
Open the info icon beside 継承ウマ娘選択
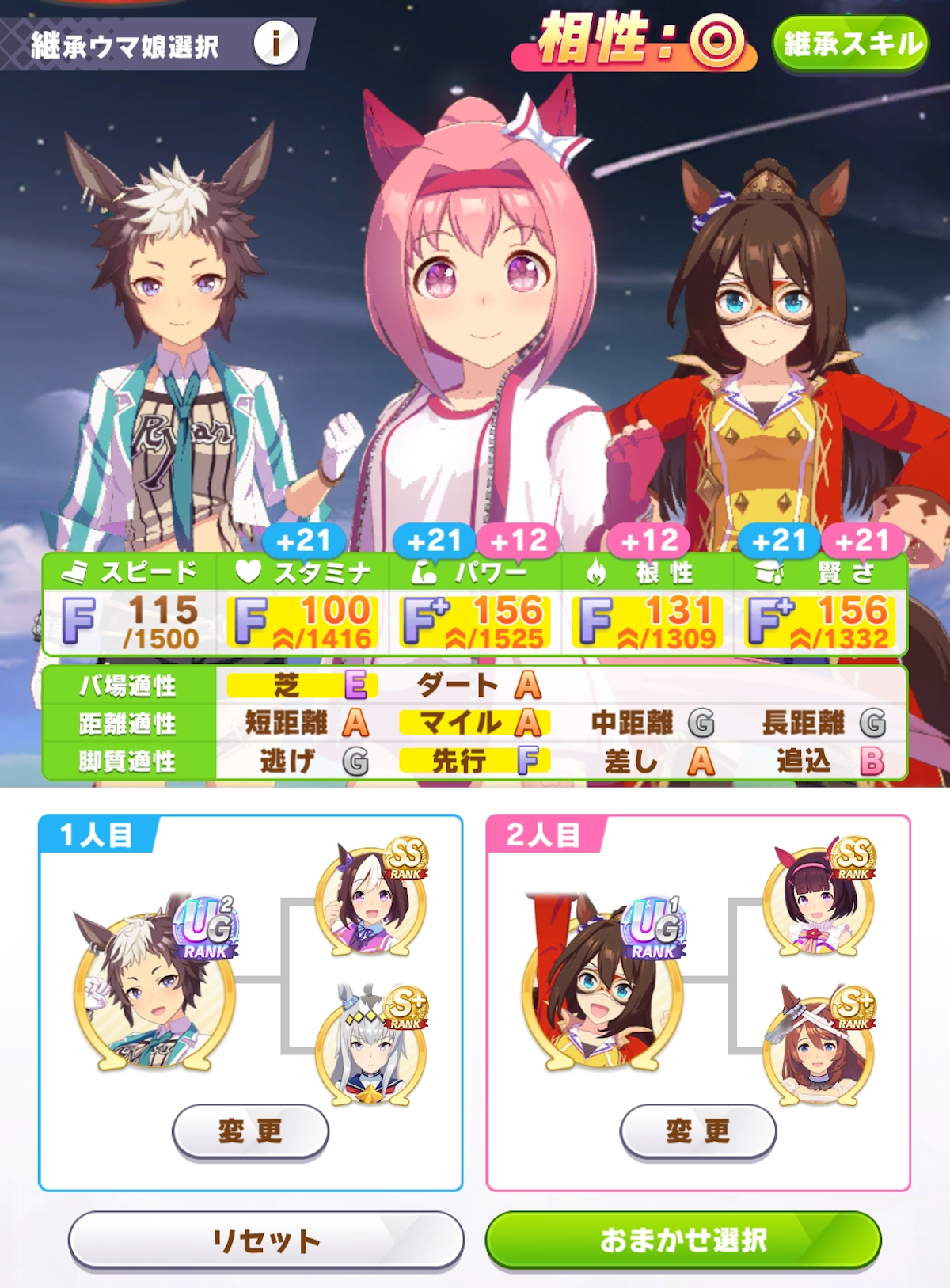point(275,44)
